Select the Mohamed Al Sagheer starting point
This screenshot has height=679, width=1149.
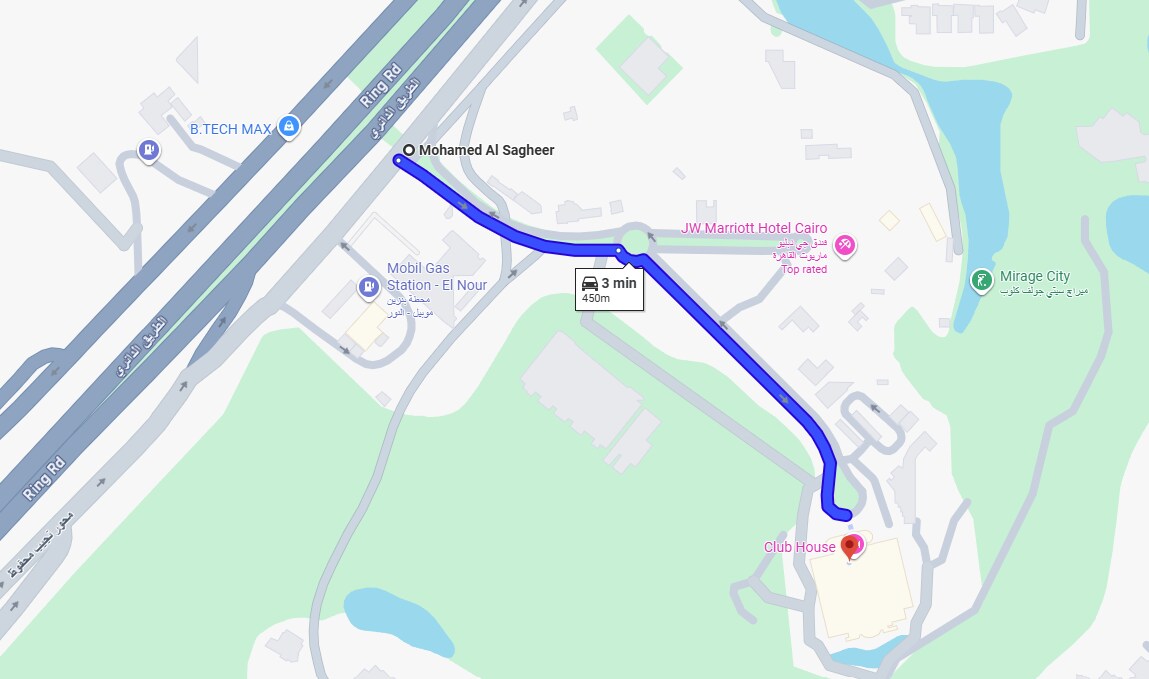tap(409, 151)
